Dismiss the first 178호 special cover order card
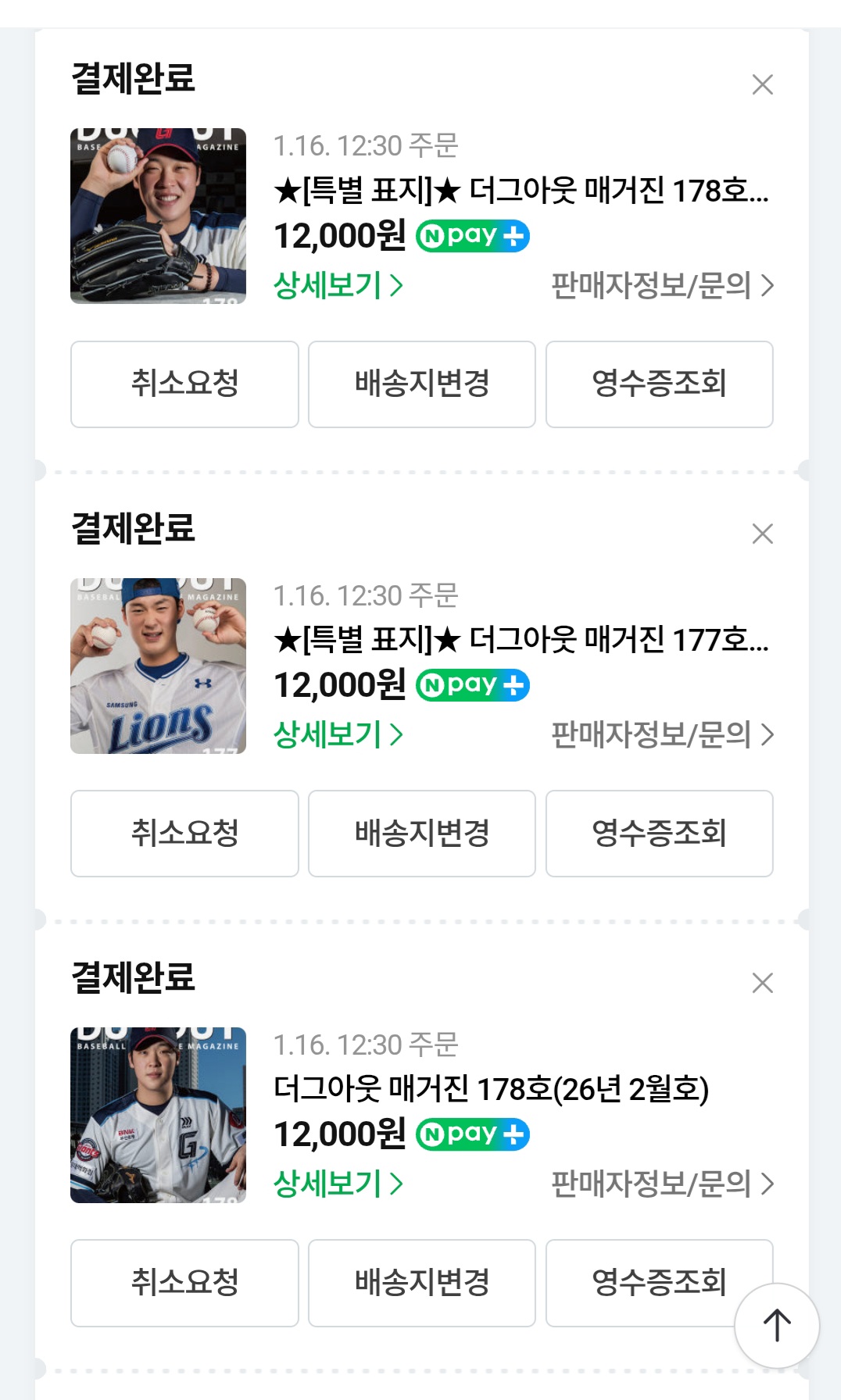The height and width of the screenshot is (1400, 841). pyautogui.click(x=762, y=84)
